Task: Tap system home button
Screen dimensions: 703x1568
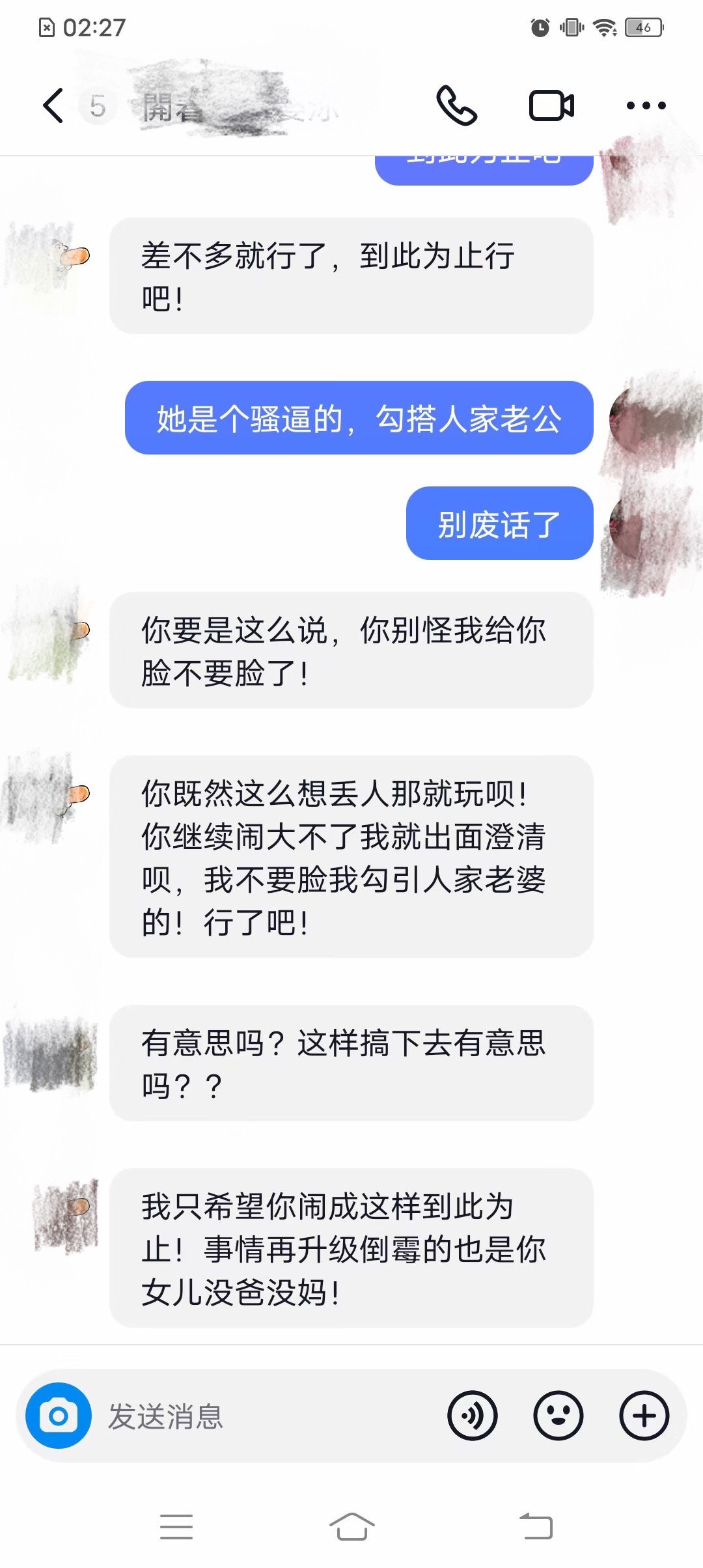Action: pyautogui.click(x=351, y=1526)
